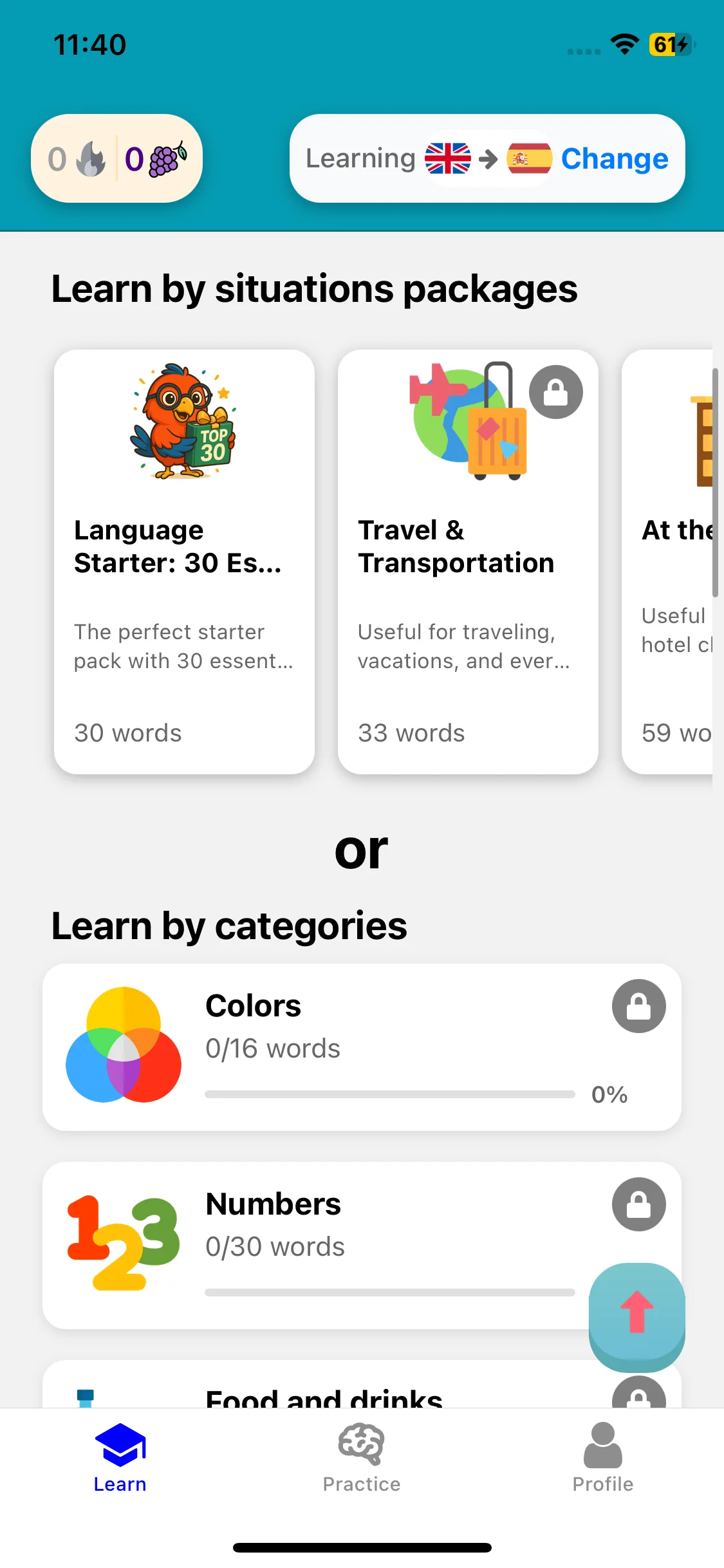The image size is (724, 1568).
Task: Open the Language Starter 30 words package
Action: [x=184, y=561]
